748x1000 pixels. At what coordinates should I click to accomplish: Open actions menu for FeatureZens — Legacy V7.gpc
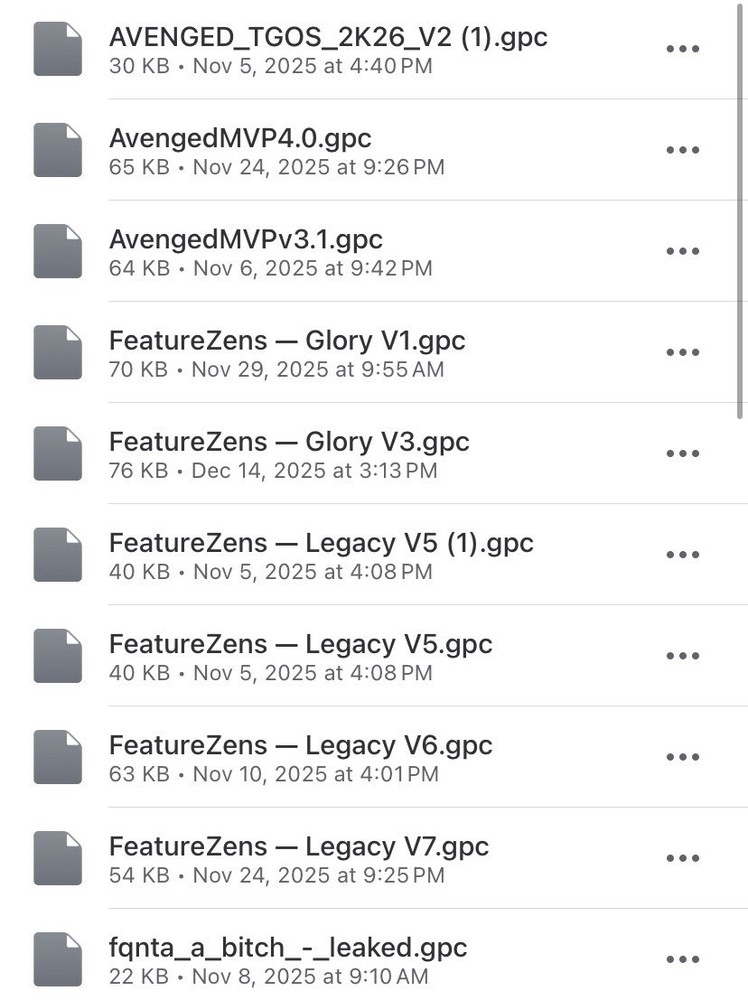pyautogui.click(x=683, y=858)
